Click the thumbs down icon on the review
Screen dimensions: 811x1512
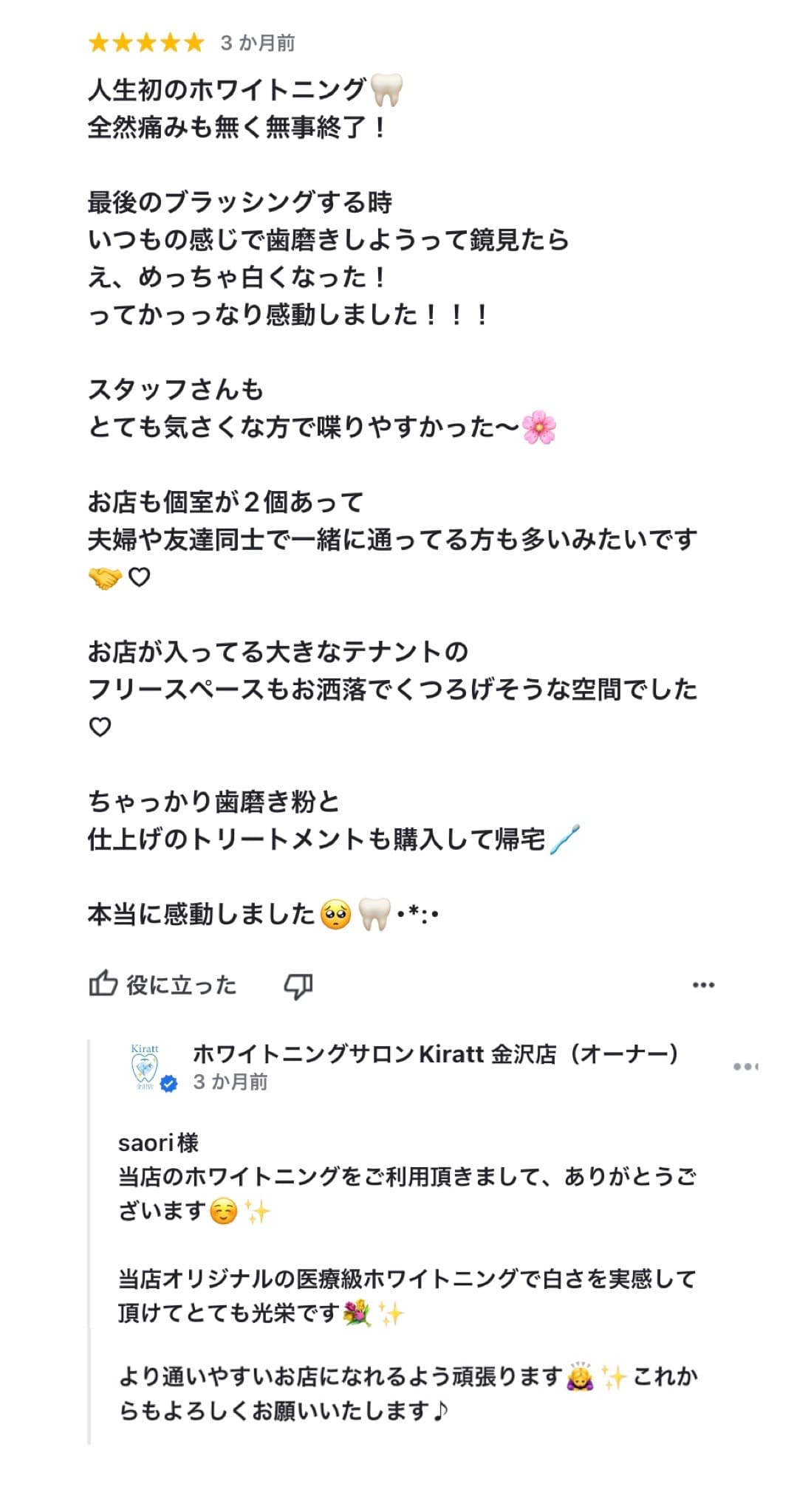click(298, 985)
